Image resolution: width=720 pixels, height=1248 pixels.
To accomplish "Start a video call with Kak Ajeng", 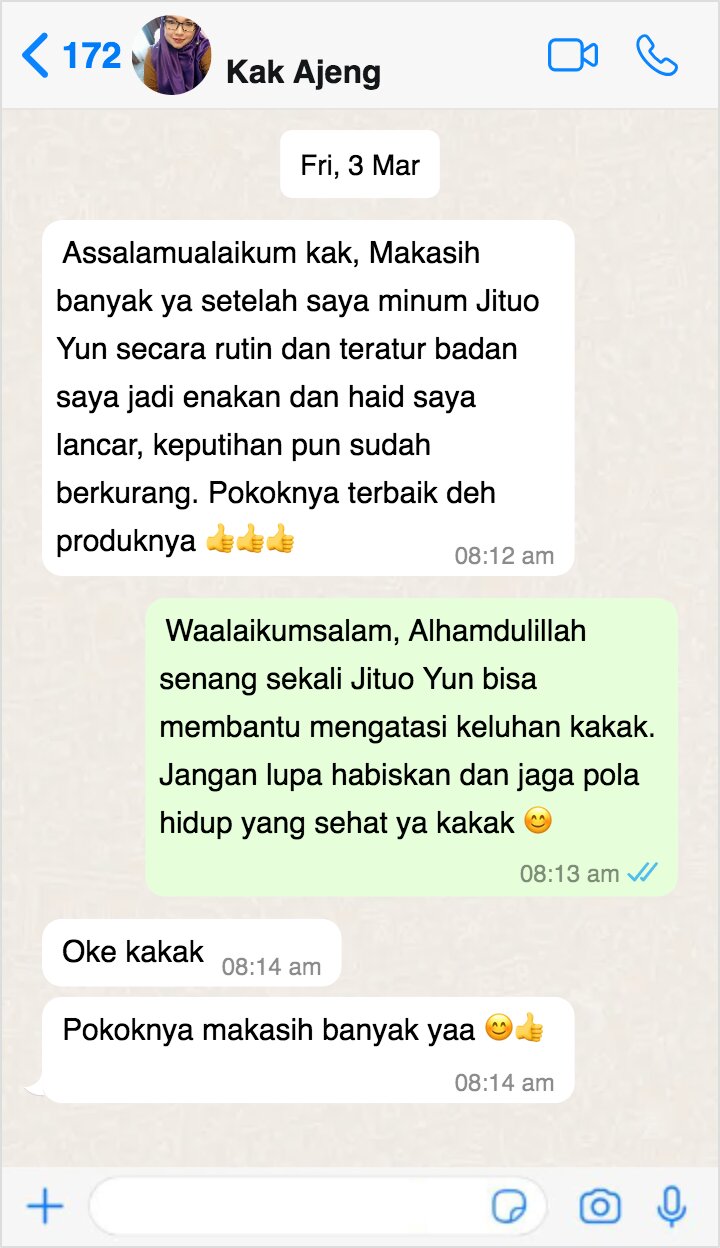I will pyautogui.click(x=572, y=56).
